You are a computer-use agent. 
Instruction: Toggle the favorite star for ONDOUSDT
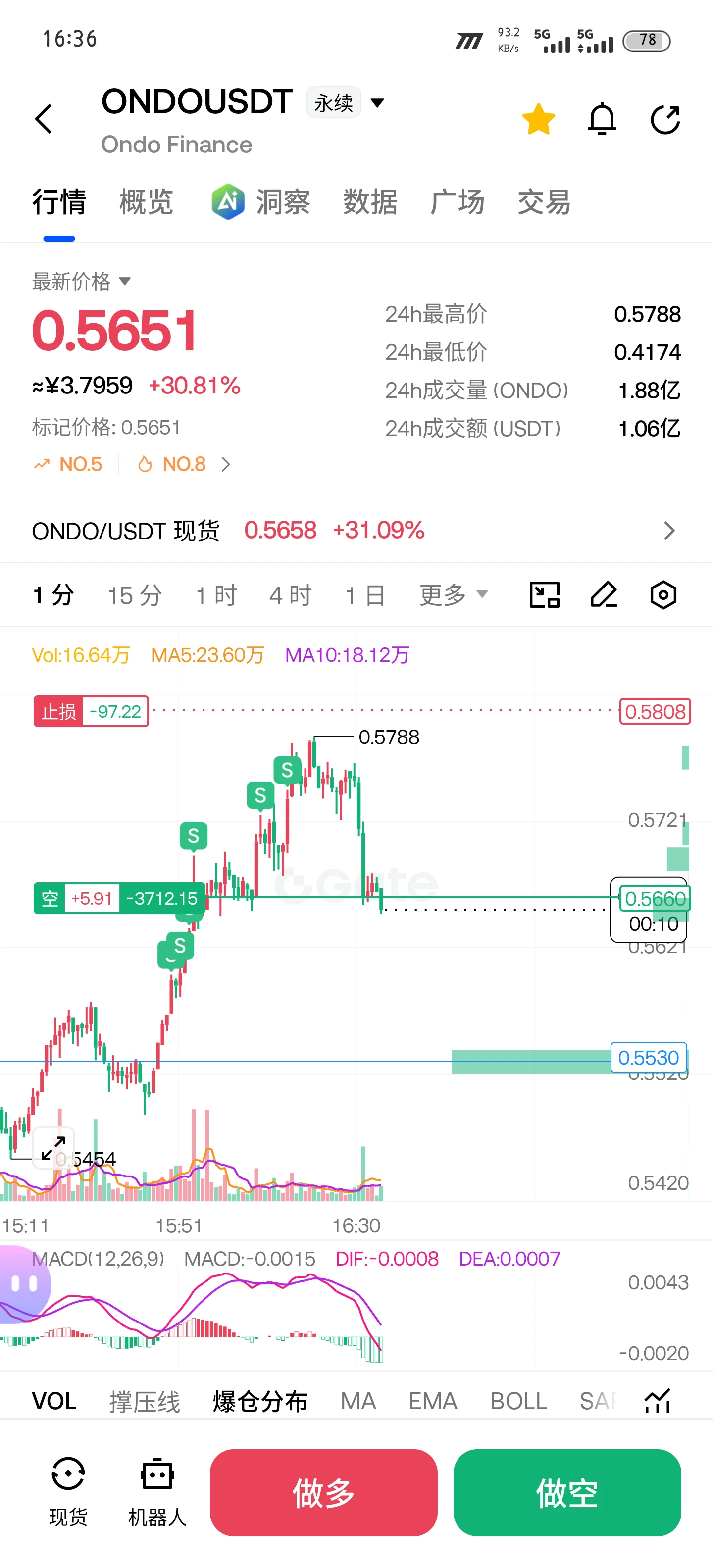538,119
